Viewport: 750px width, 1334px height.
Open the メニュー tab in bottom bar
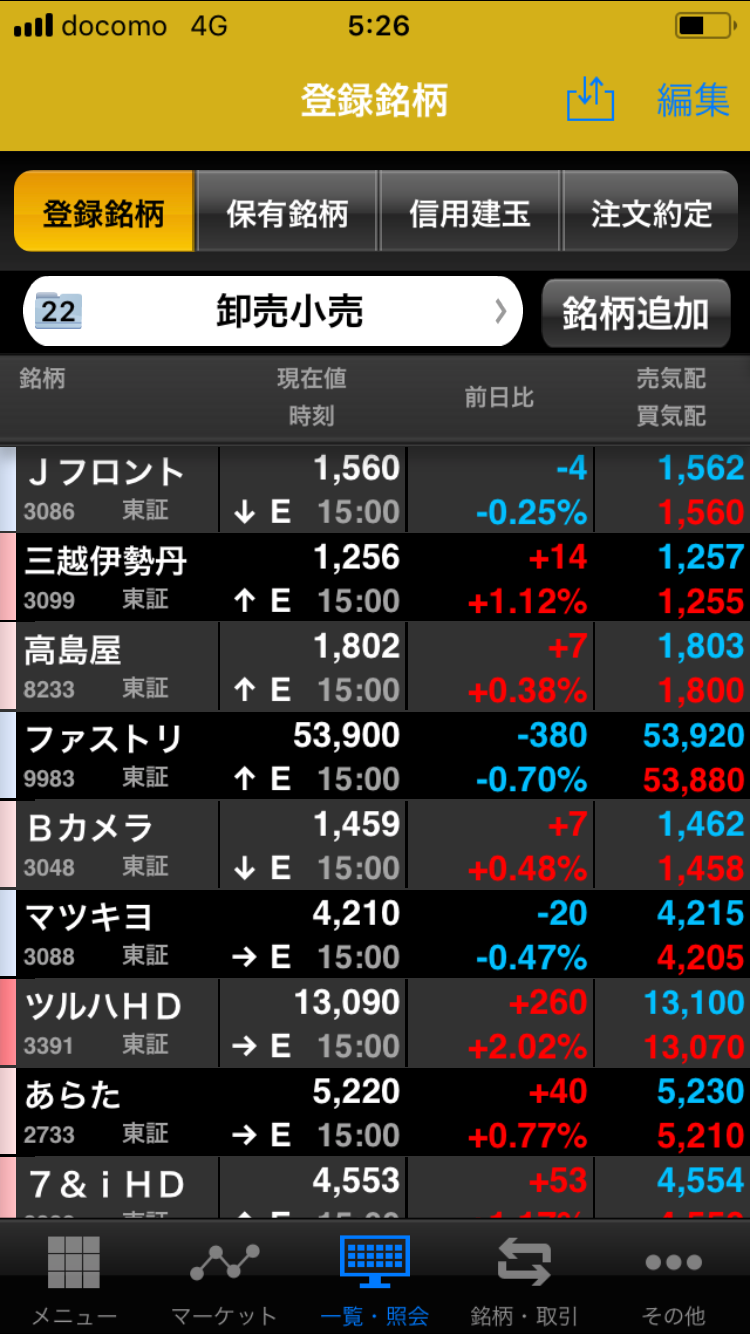pos(74,1278)
